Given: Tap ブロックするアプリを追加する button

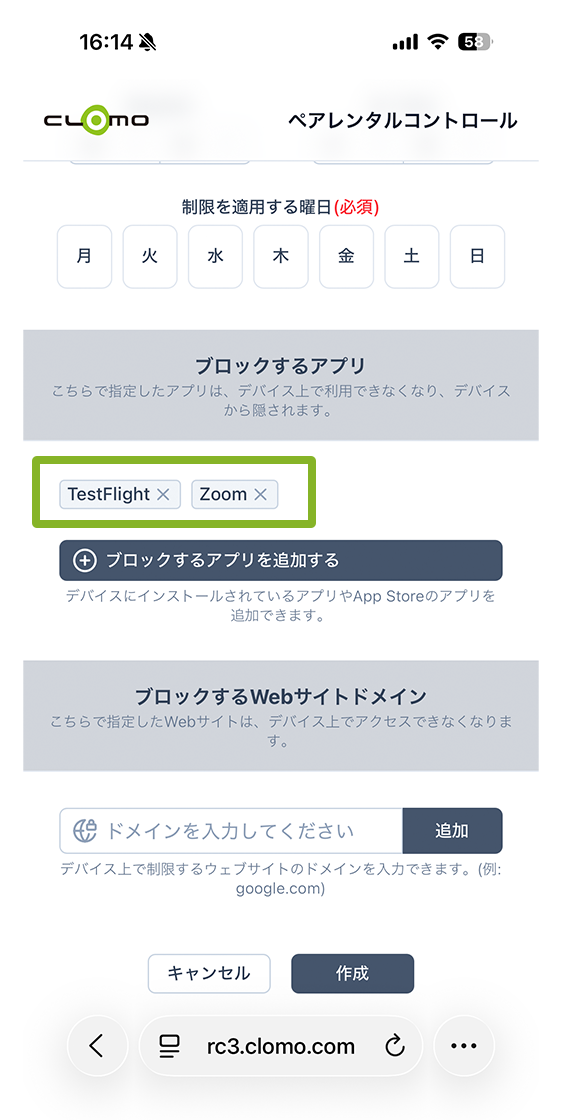Looking at the screenshot, I should pyautogui.click(x=281, y=560).
